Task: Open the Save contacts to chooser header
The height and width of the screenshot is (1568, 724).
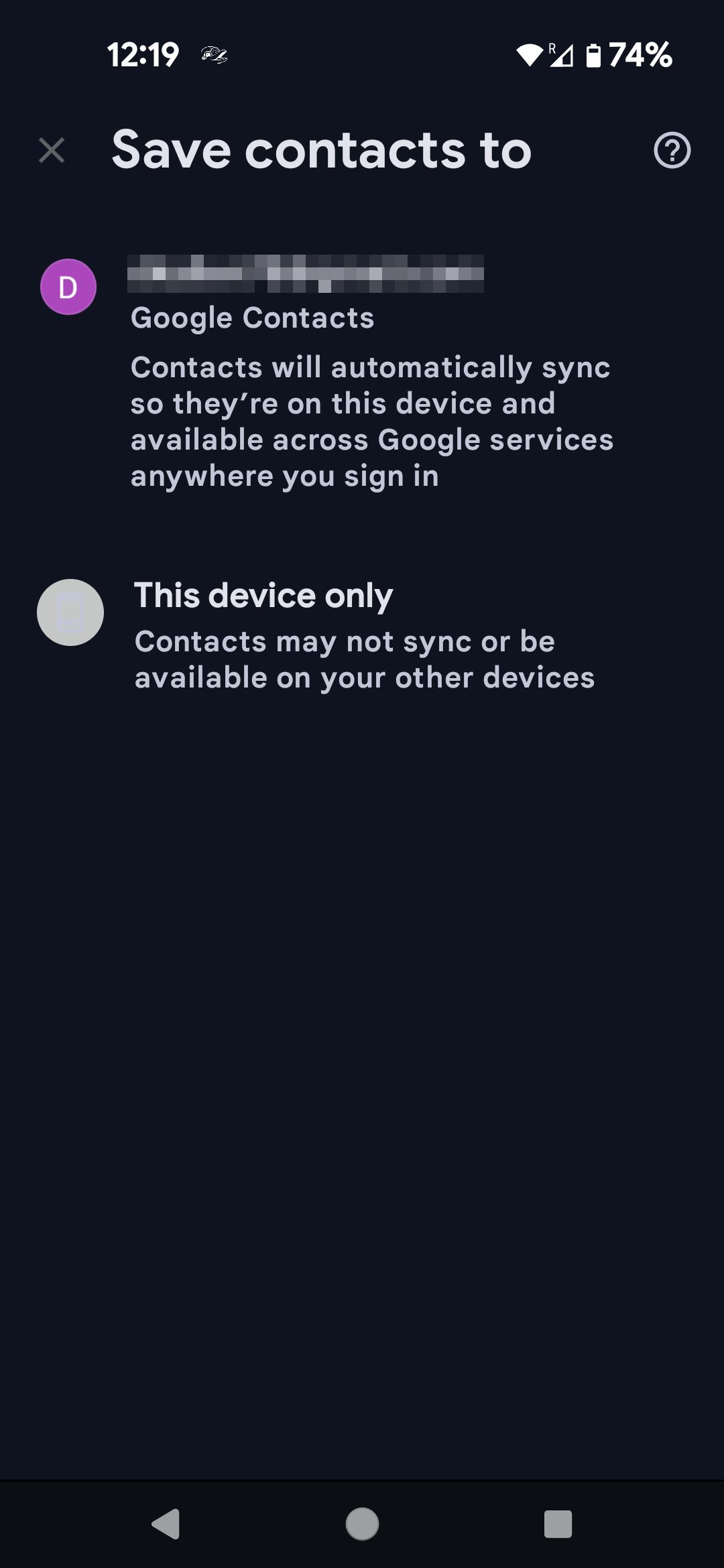Action: [322, 149]
